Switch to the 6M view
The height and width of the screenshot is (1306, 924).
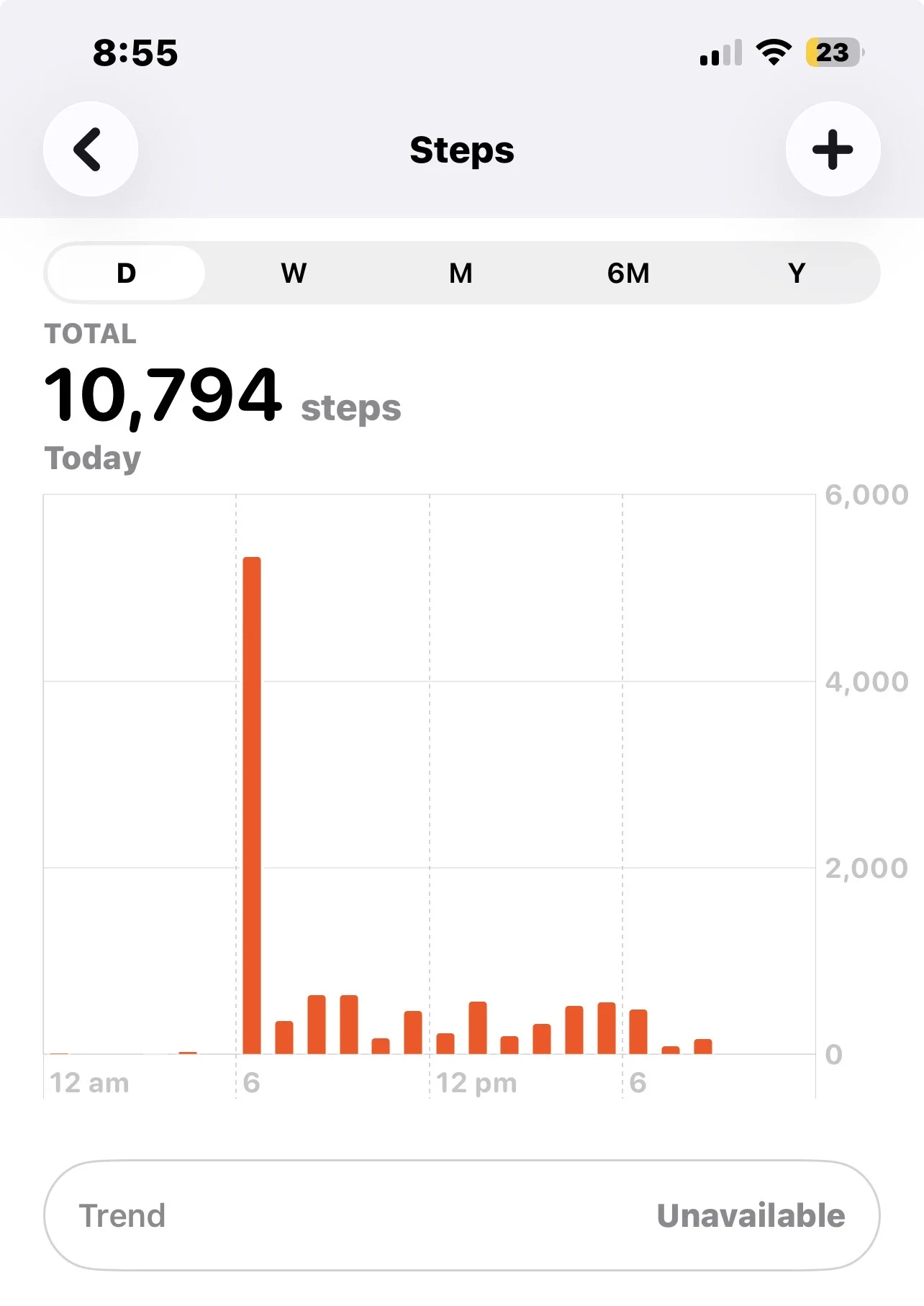tap(628, 273)
